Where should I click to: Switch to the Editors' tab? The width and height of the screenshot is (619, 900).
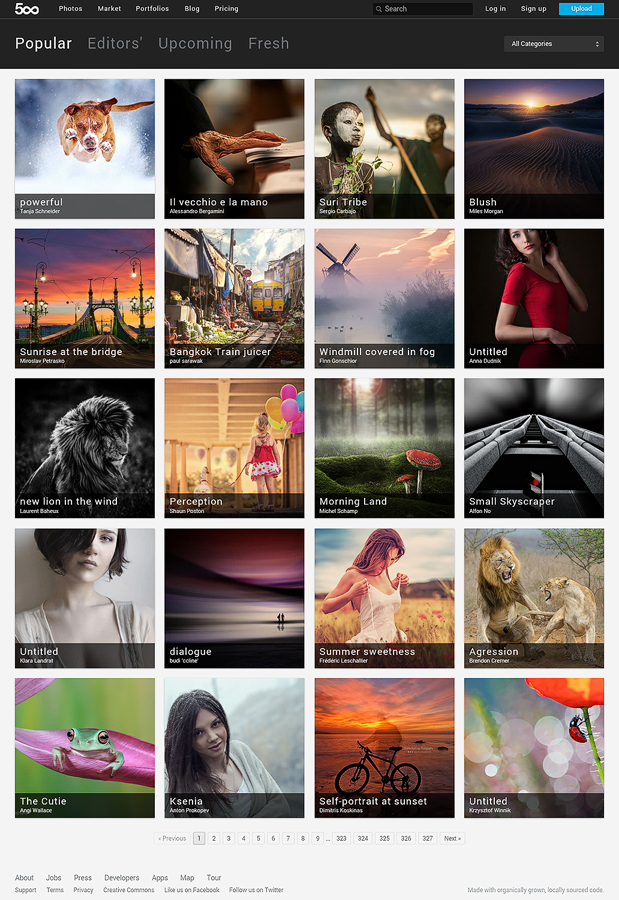(115, 44)
